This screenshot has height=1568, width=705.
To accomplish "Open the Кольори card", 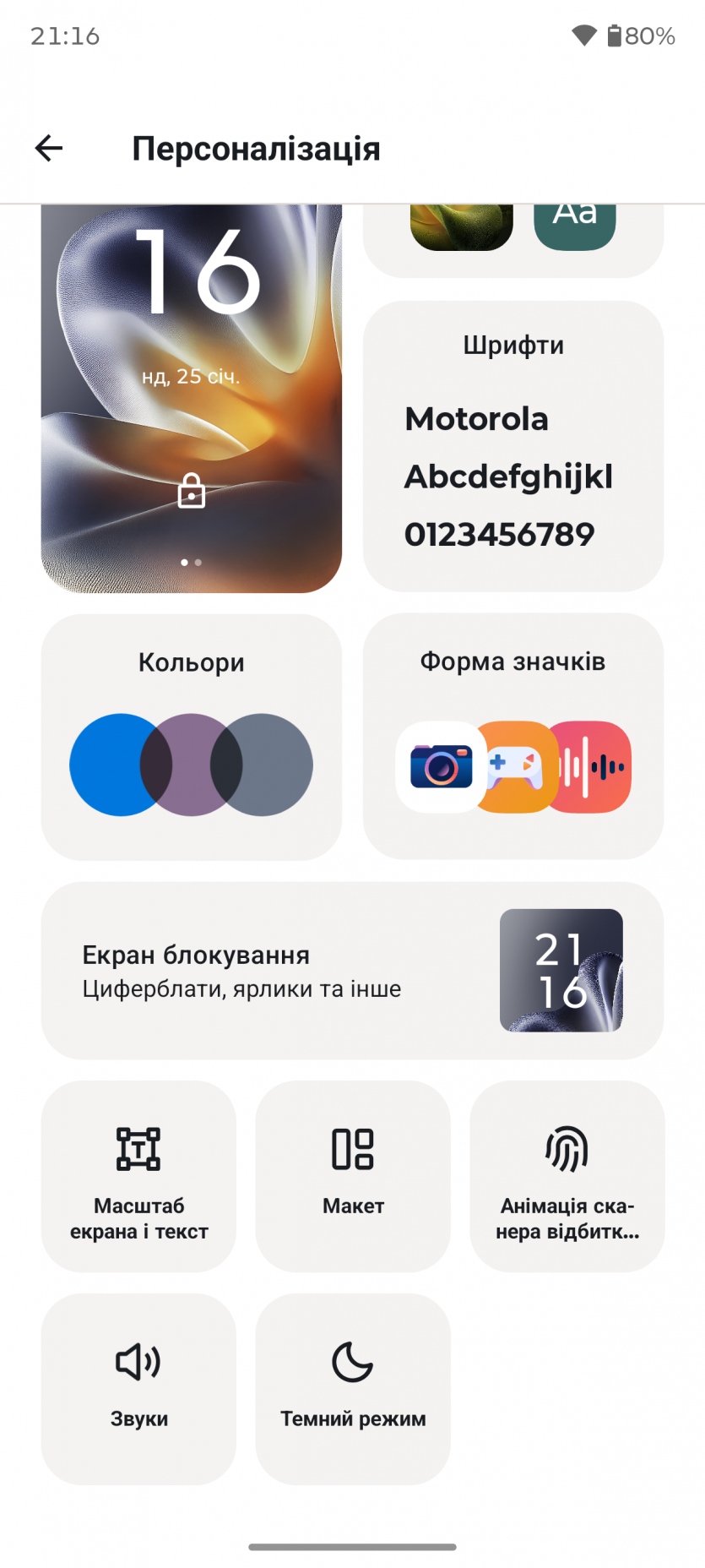I will pyautogui.click(x=191, y=737).
